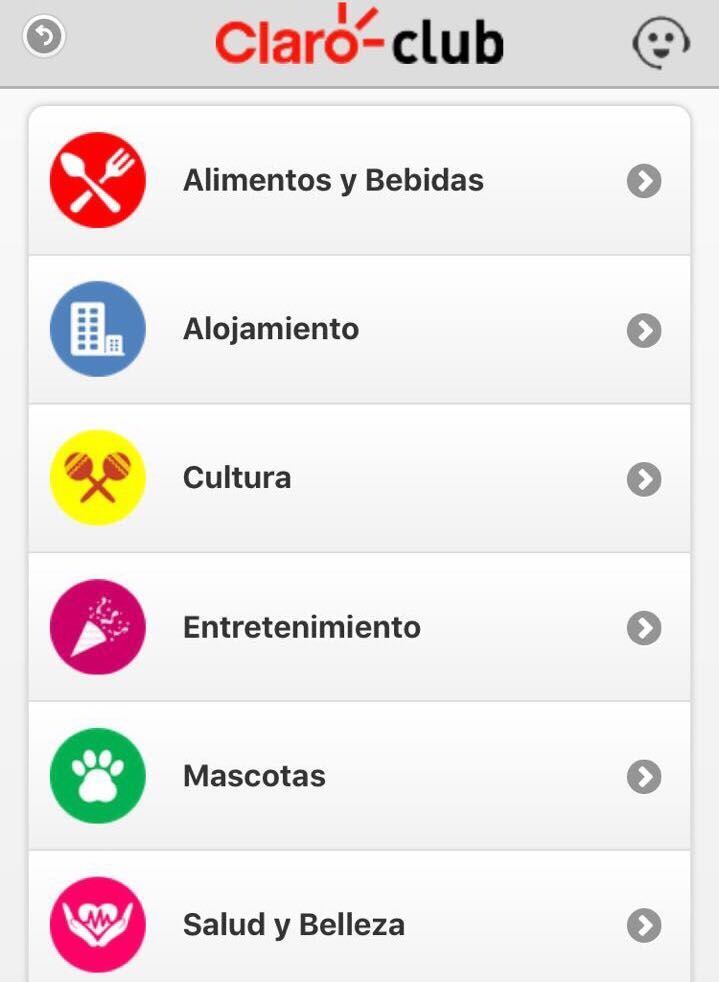Go back using the header arrow
The width and height of the screenshot is (719, 982).
point(44,38)
